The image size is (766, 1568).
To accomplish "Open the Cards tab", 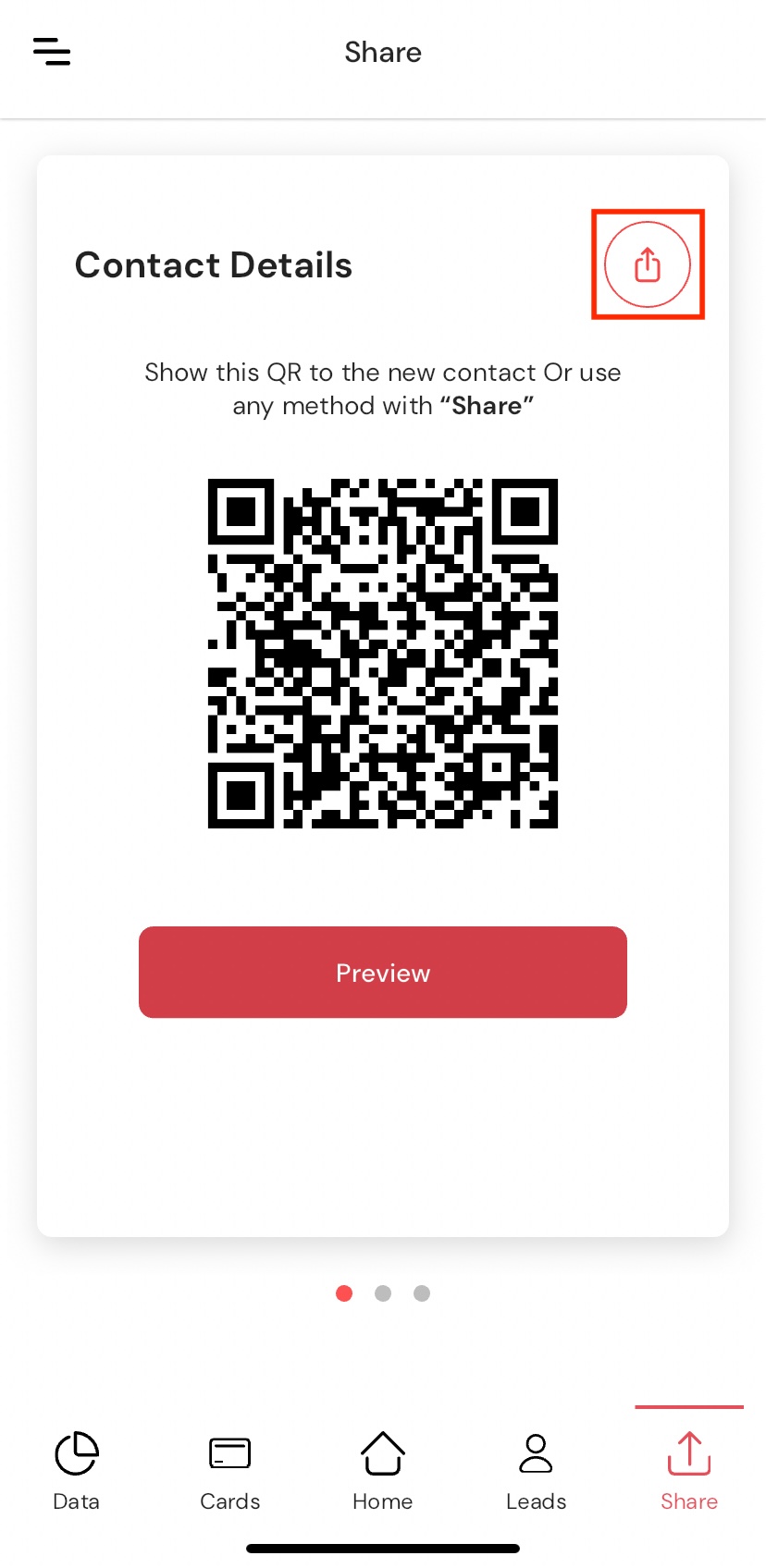I will tap(229, 1471).
